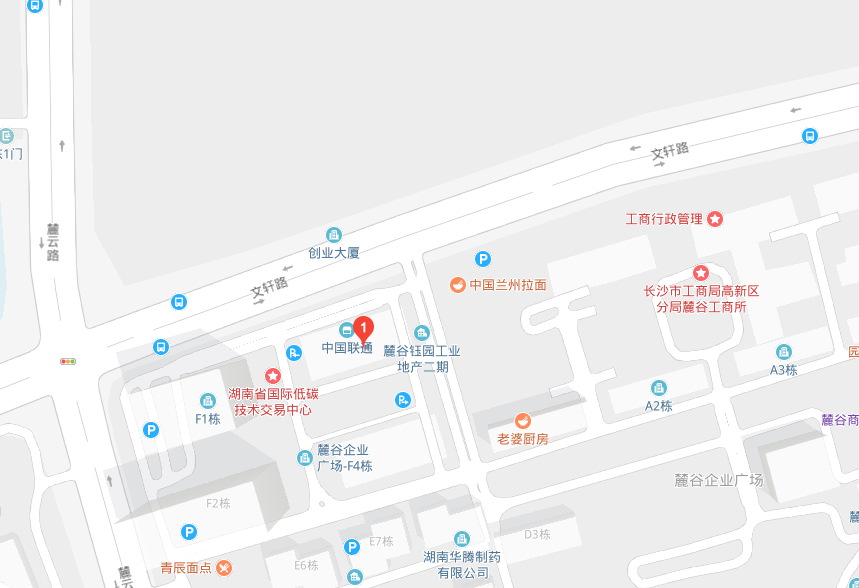This screenshot has width=859, height=588.
Task: Tap the A2栋 building marker
Action: click(658, 388)
